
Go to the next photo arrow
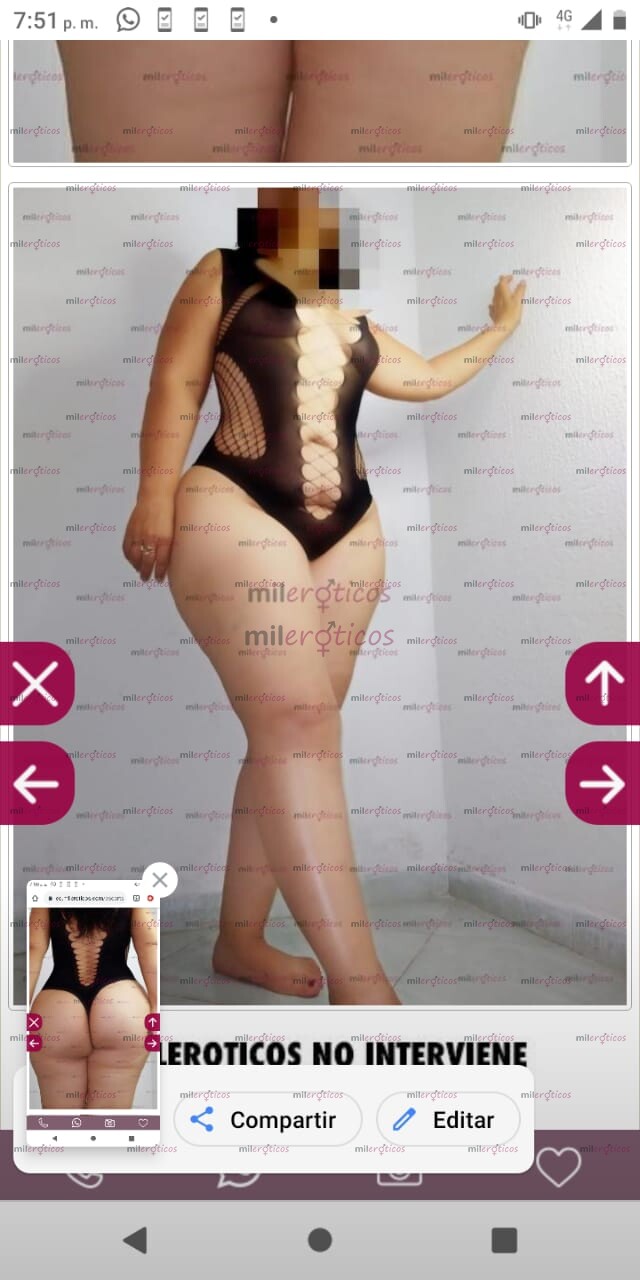(x=603, y=784)
